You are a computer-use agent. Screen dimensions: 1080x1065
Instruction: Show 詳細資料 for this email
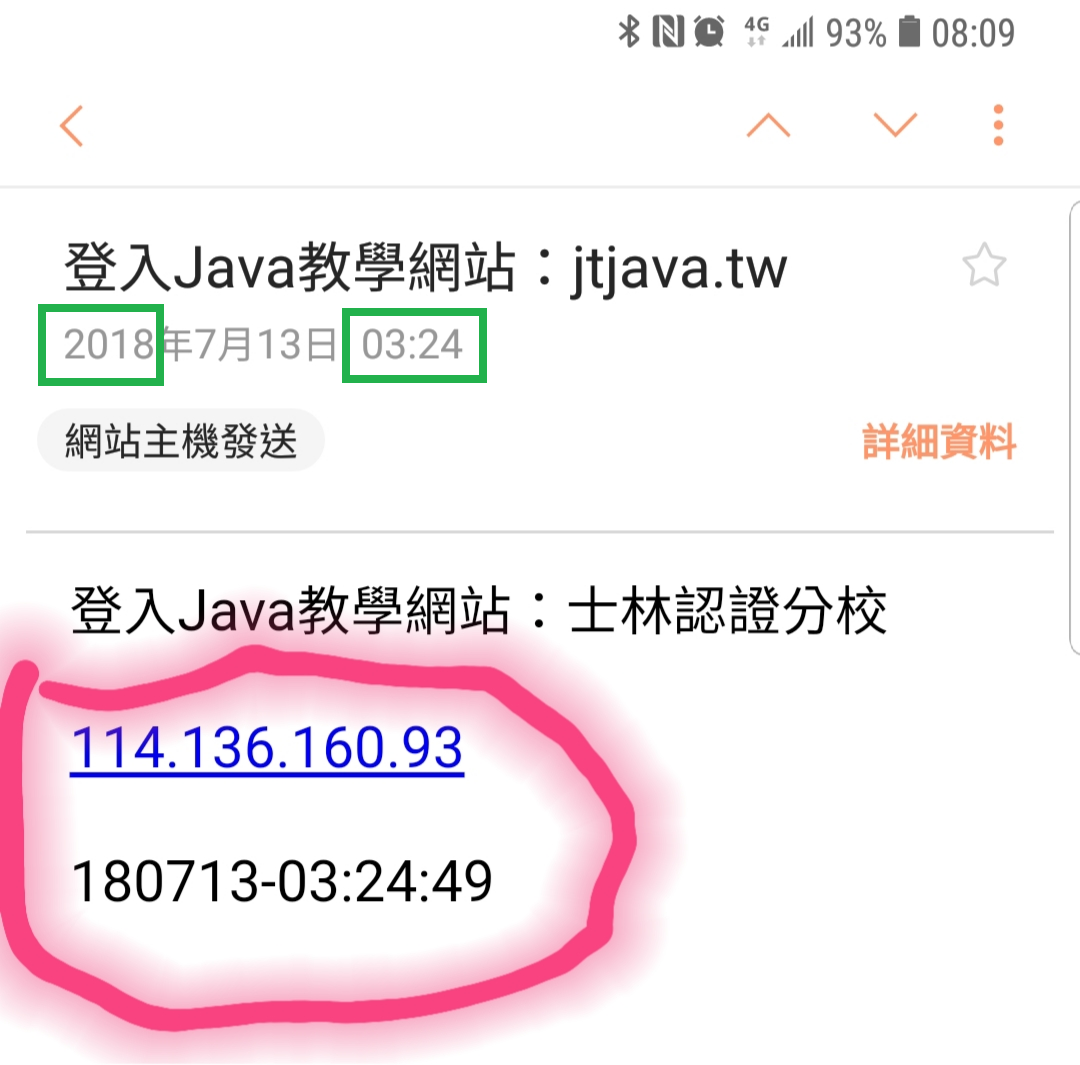[939, 441]
